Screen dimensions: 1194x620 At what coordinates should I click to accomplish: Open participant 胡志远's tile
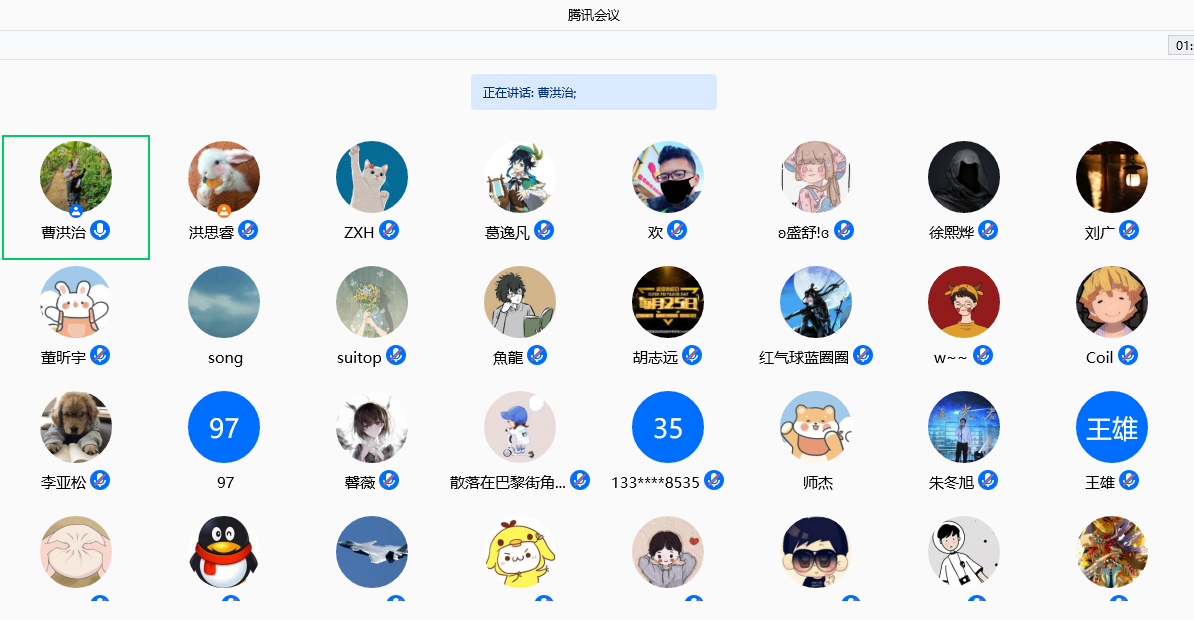[x=668, y=303]
